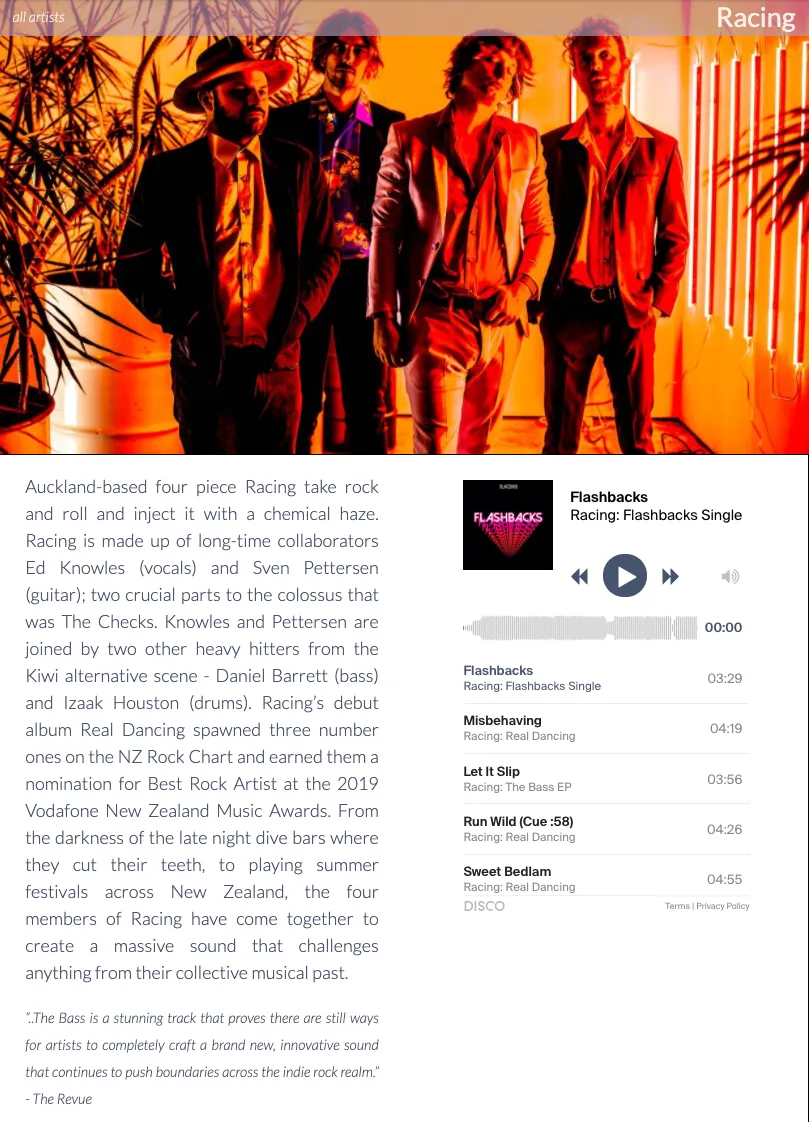809x1122 pixels.
Task: Skip to the previous track
Action: tap(579, 576)
